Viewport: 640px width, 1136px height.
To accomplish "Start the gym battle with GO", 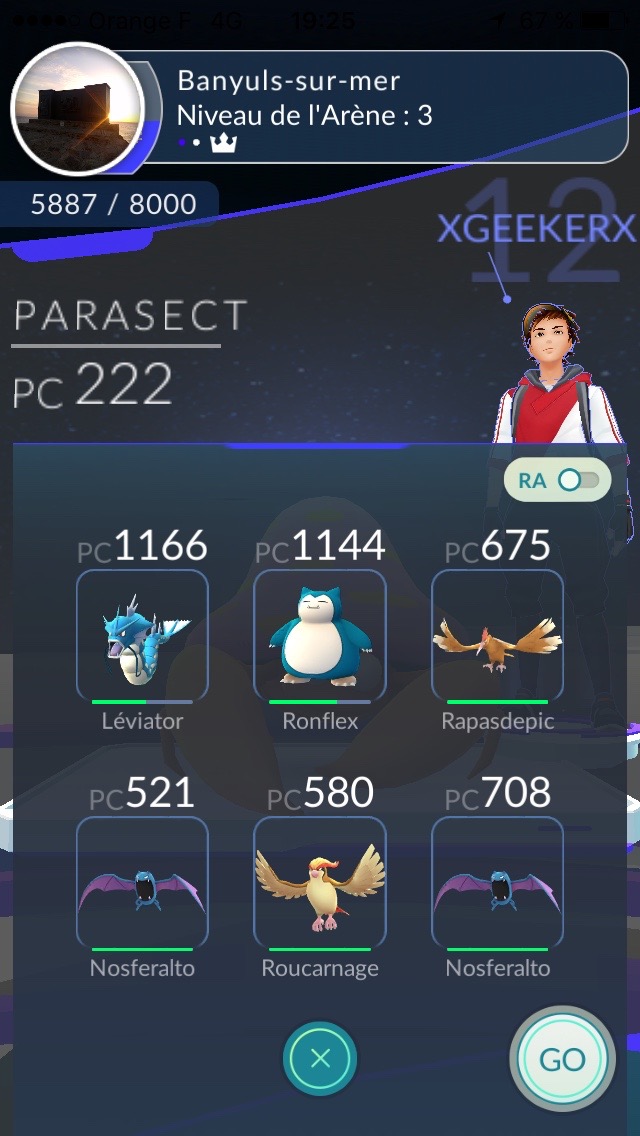I will coord(561,1059).
